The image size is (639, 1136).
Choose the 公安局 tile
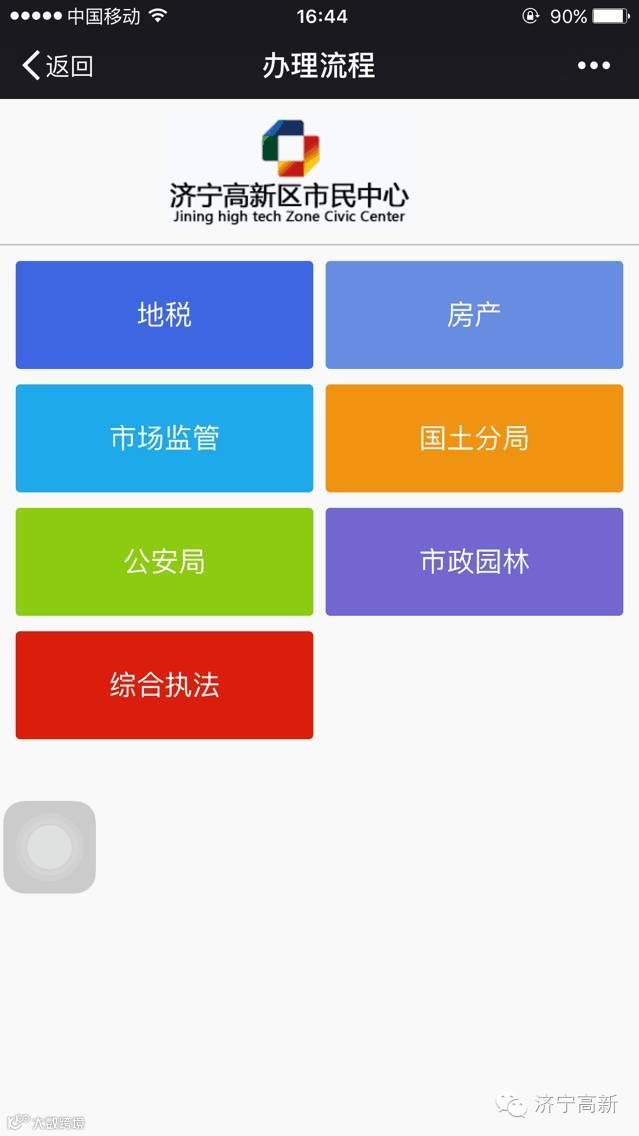(164, 561)
